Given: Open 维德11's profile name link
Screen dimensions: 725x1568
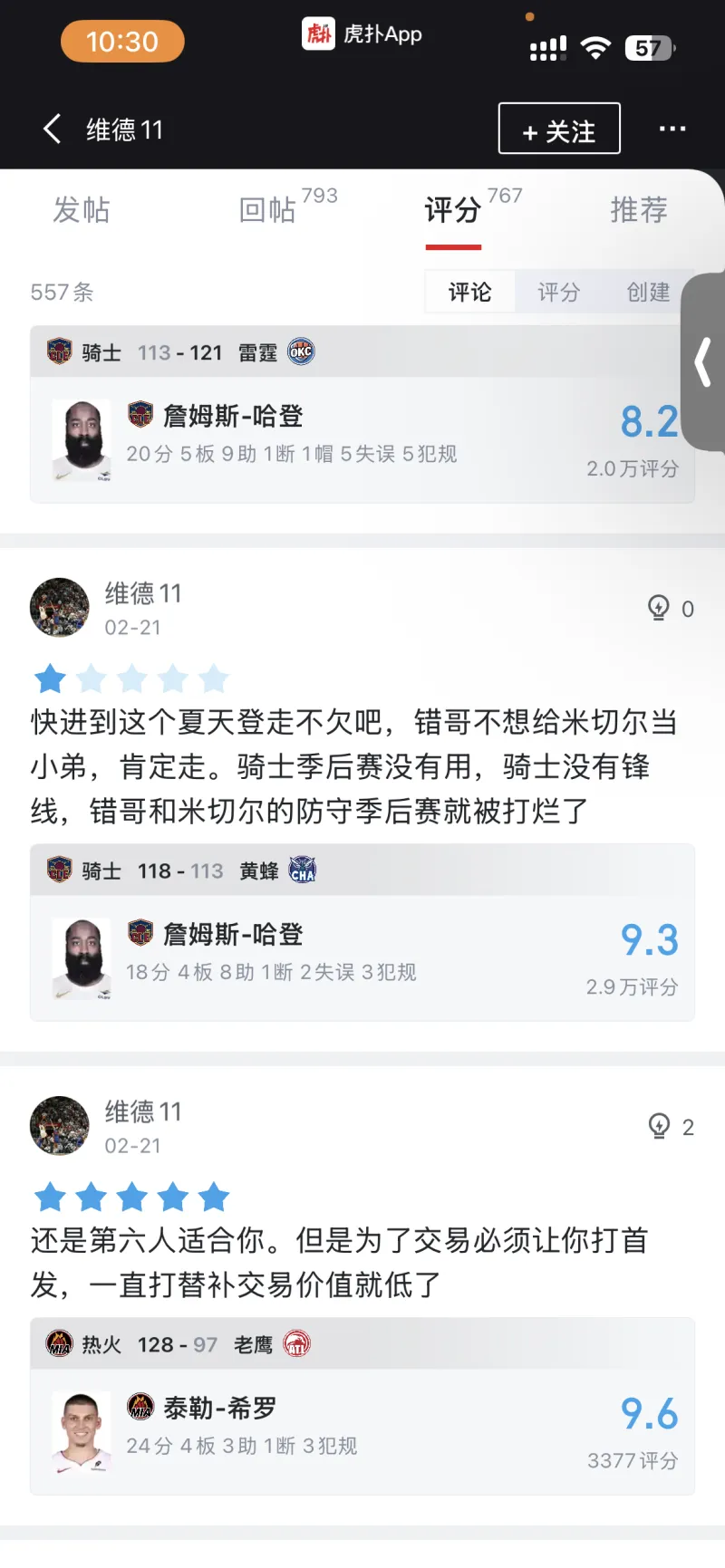Looking at the screenshot, I should [x=143, y=593].
